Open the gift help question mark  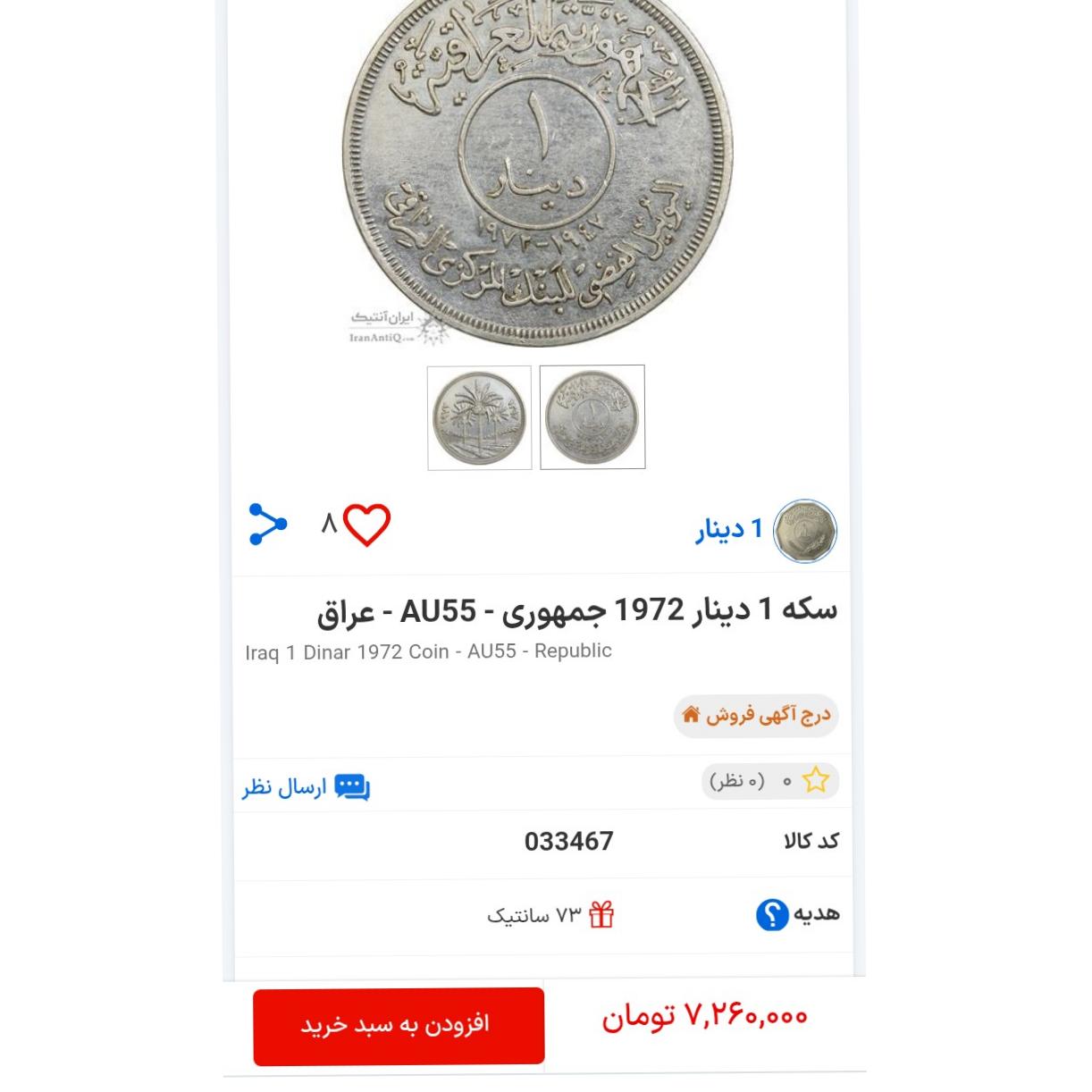click(772, 914)
